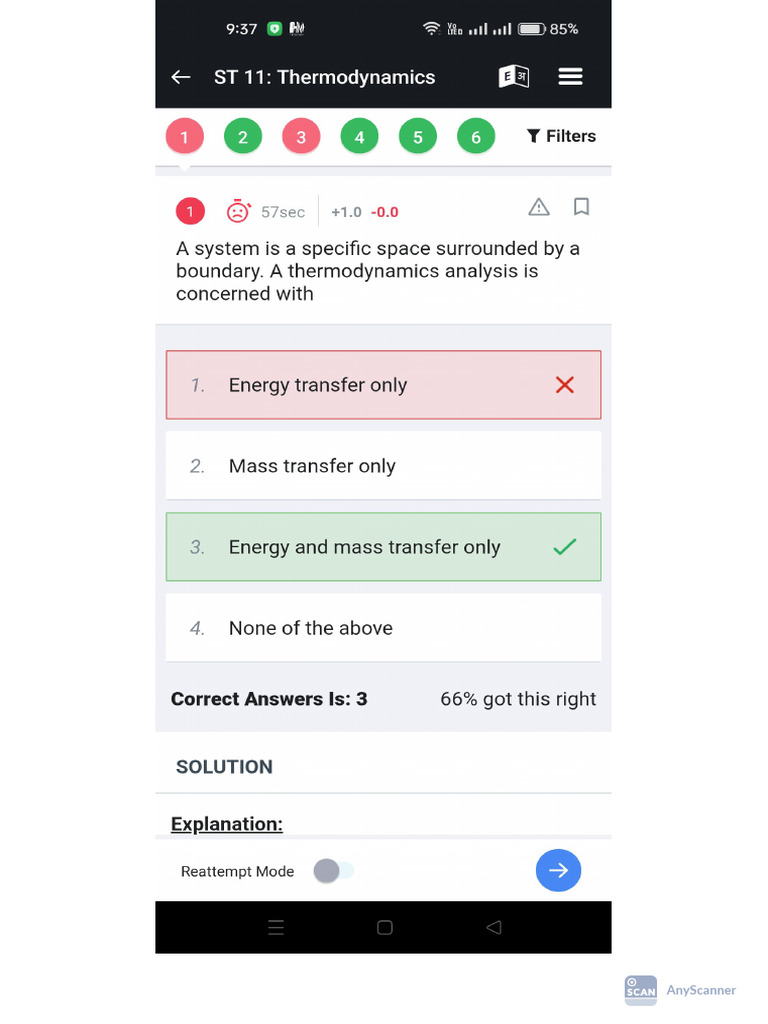Go to the next question with the blue arrow
768x1024 pixels.
(x=558, y=871)
